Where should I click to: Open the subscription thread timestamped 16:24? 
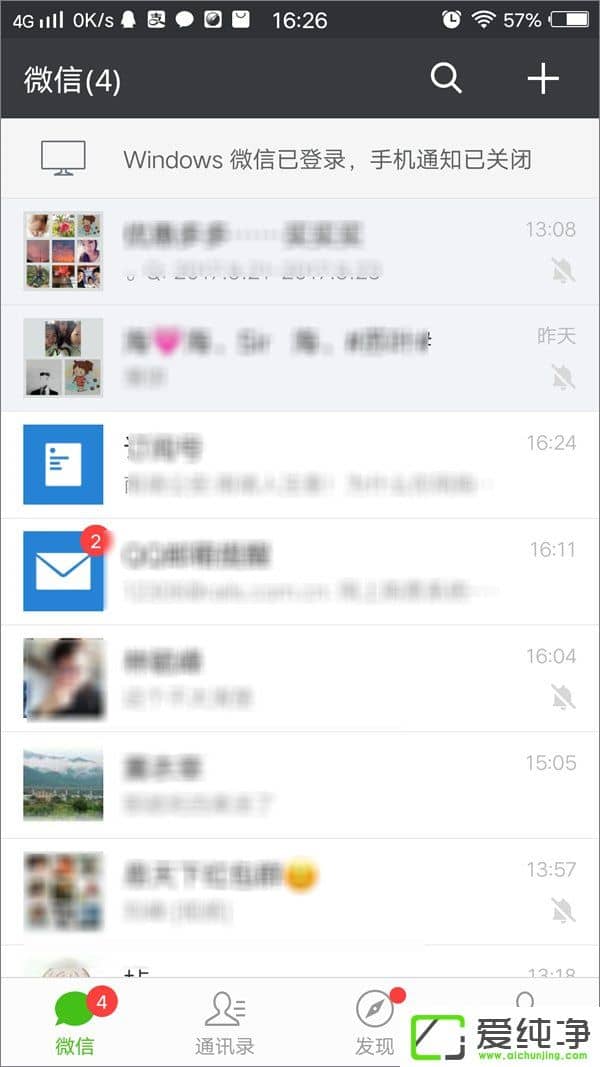point(300,465)
